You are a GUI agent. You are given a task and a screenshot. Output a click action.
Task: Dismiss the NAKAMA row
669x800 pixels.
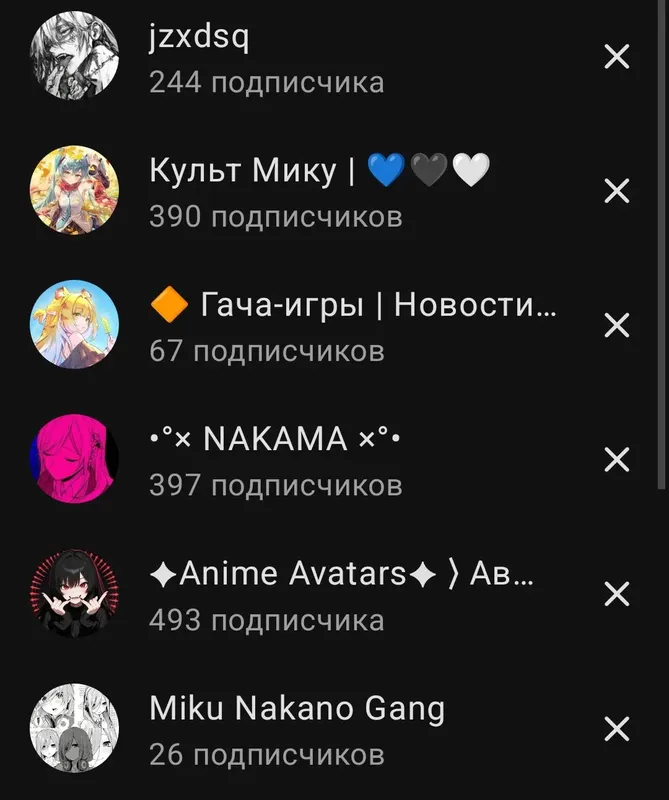coord(617,459)
